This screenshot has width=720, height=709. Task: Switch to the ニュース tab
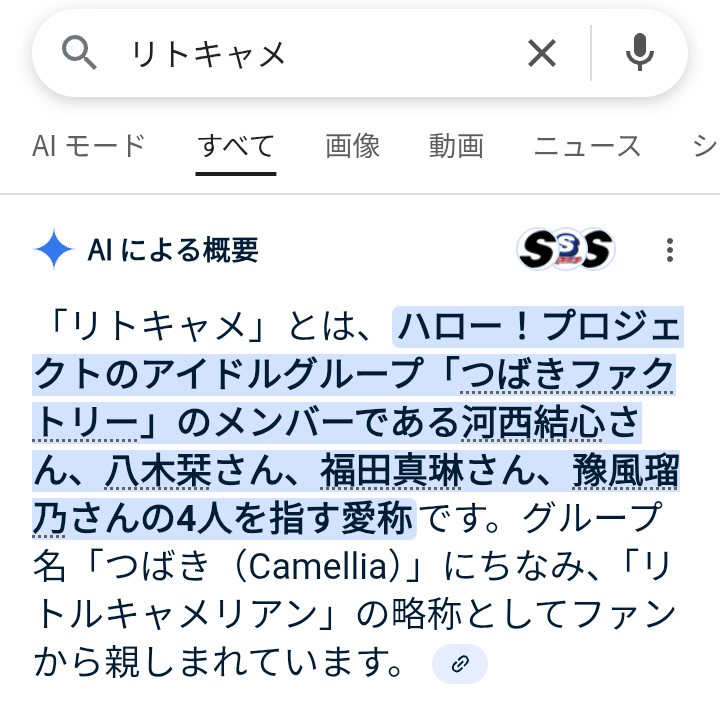(587, 146)
